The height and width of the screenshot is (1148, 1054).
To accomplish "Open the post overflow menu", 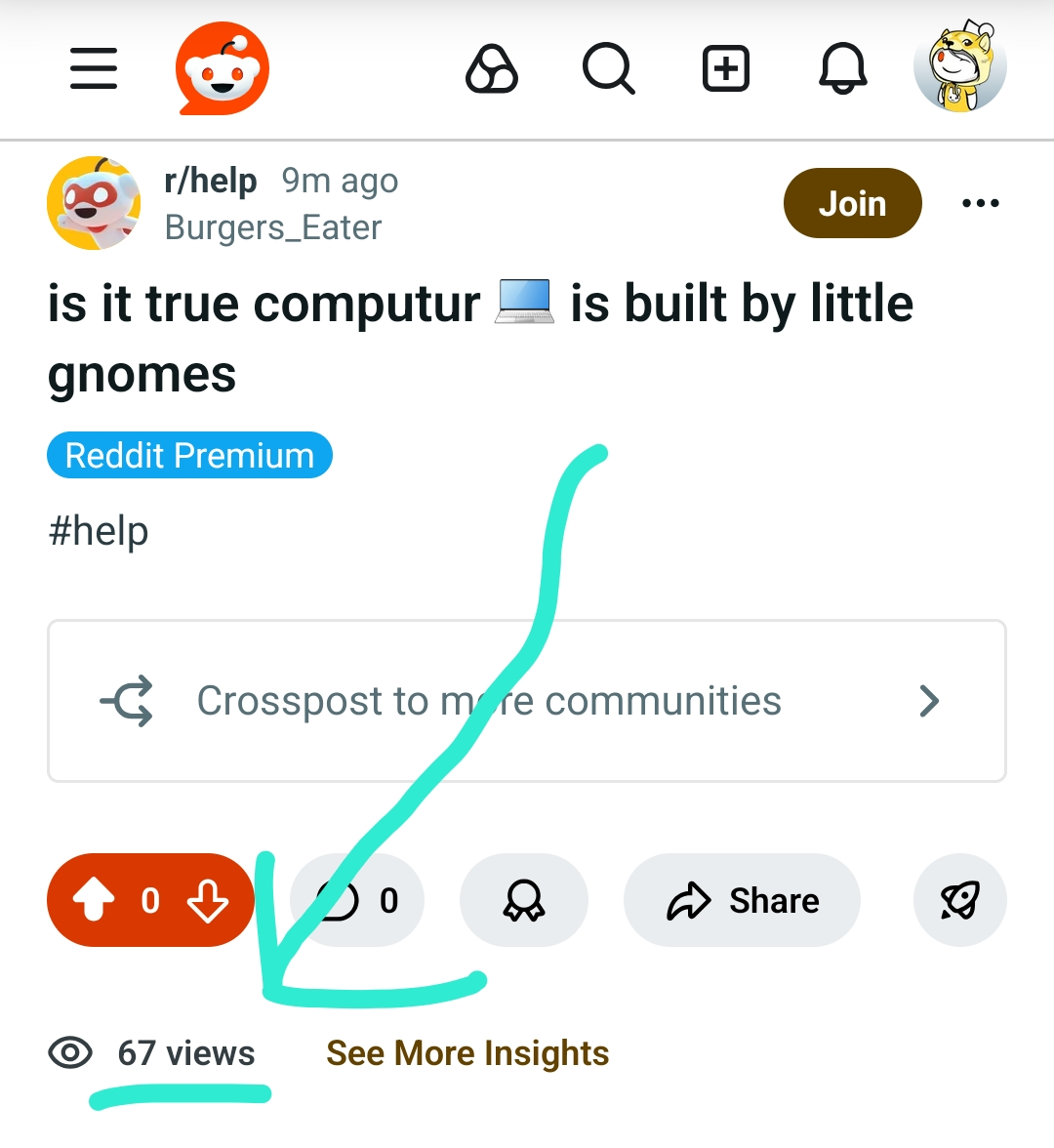I will pyautogui.click(x=980, y=203).
